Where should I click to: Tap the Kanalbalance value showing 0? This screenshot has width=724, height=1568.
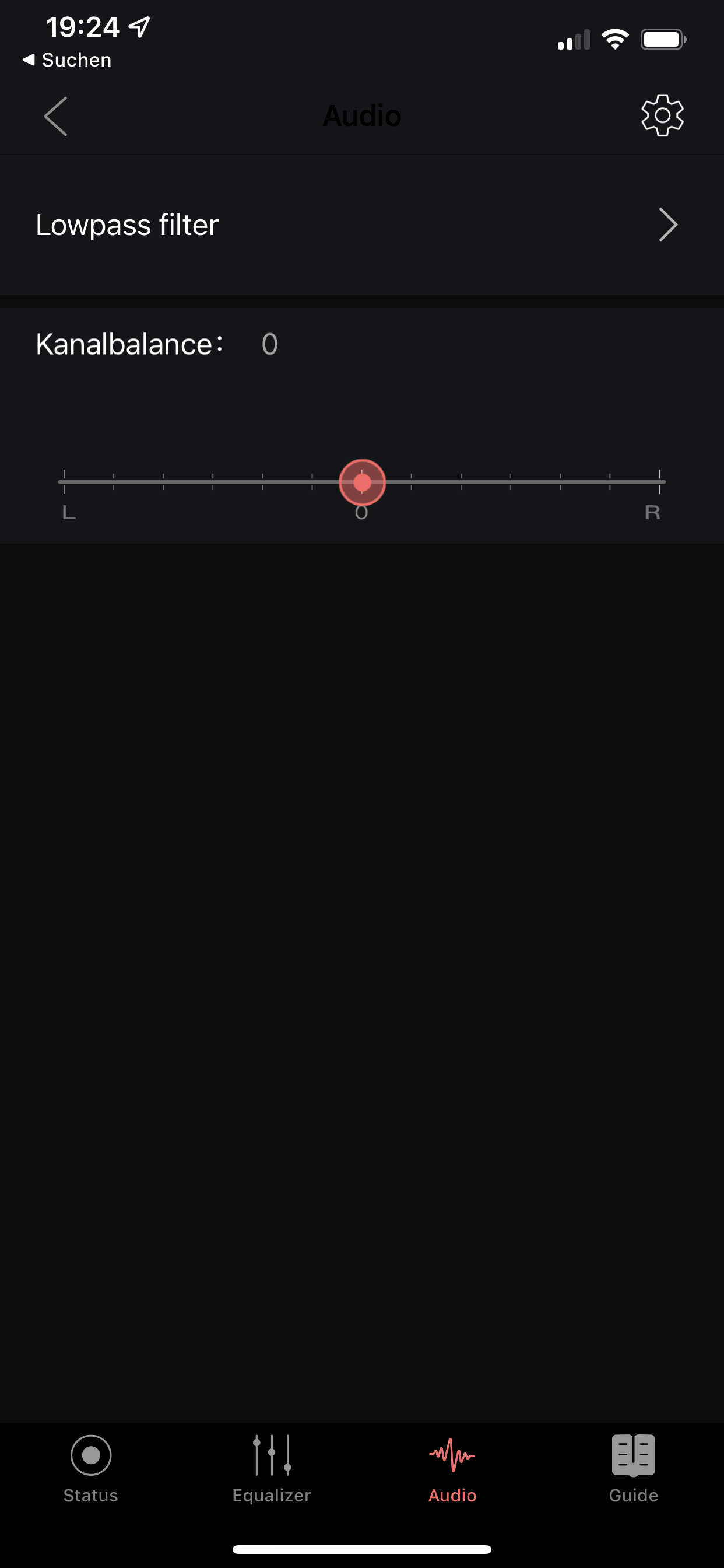click(269, 344)
